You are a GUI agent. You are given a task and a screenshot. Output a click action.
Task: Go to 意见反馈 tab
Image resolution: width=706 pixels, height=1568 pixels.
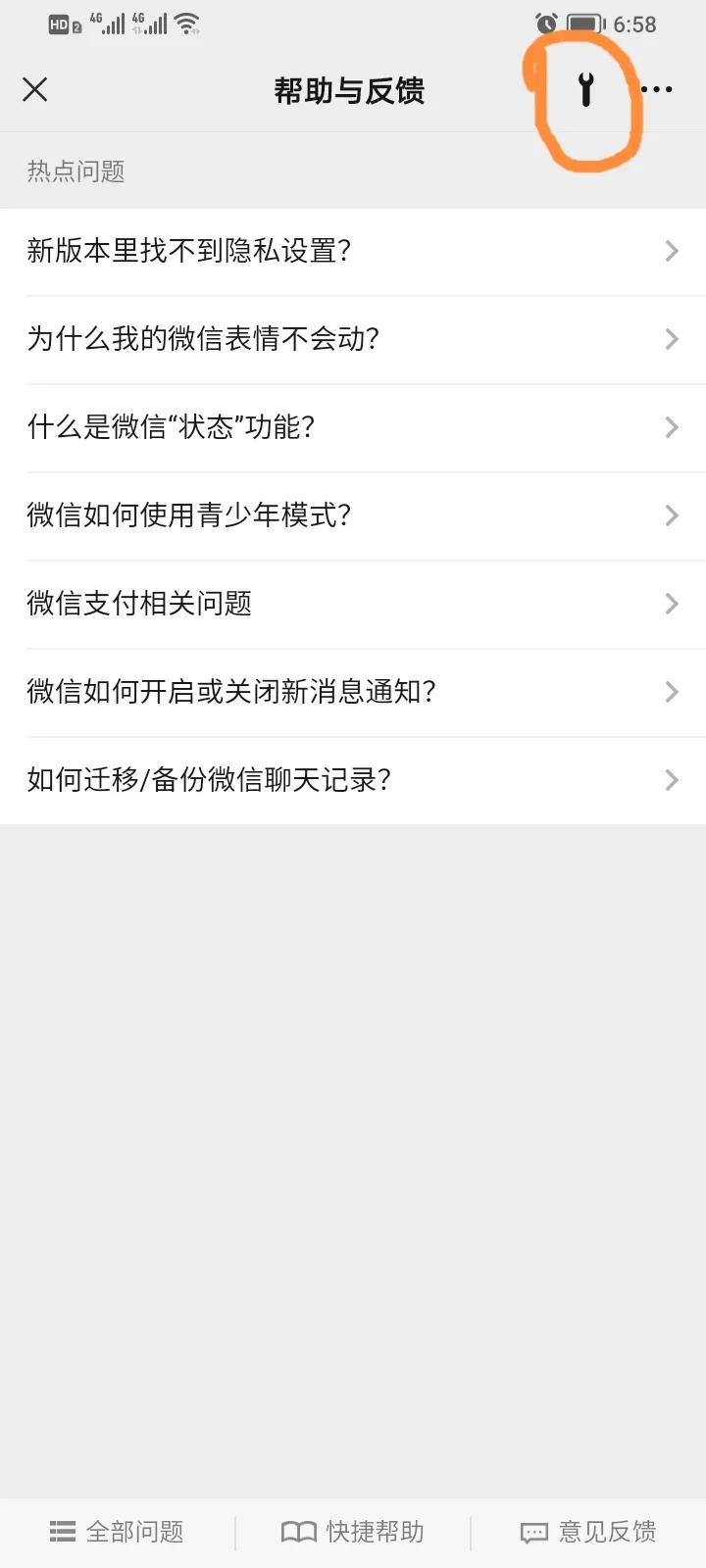pyautogui.click(x=588, y=1532)
